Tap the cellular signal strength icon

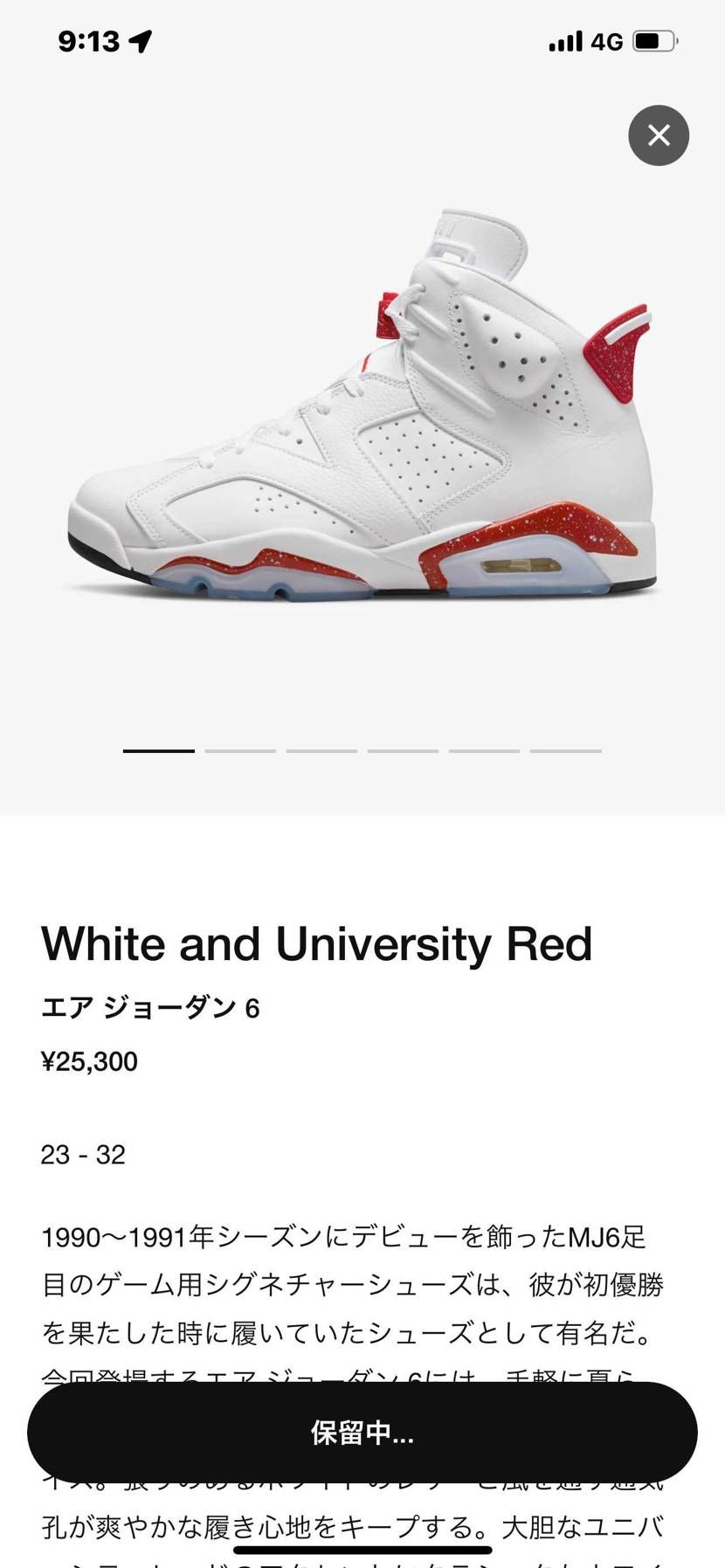[567, 40]
